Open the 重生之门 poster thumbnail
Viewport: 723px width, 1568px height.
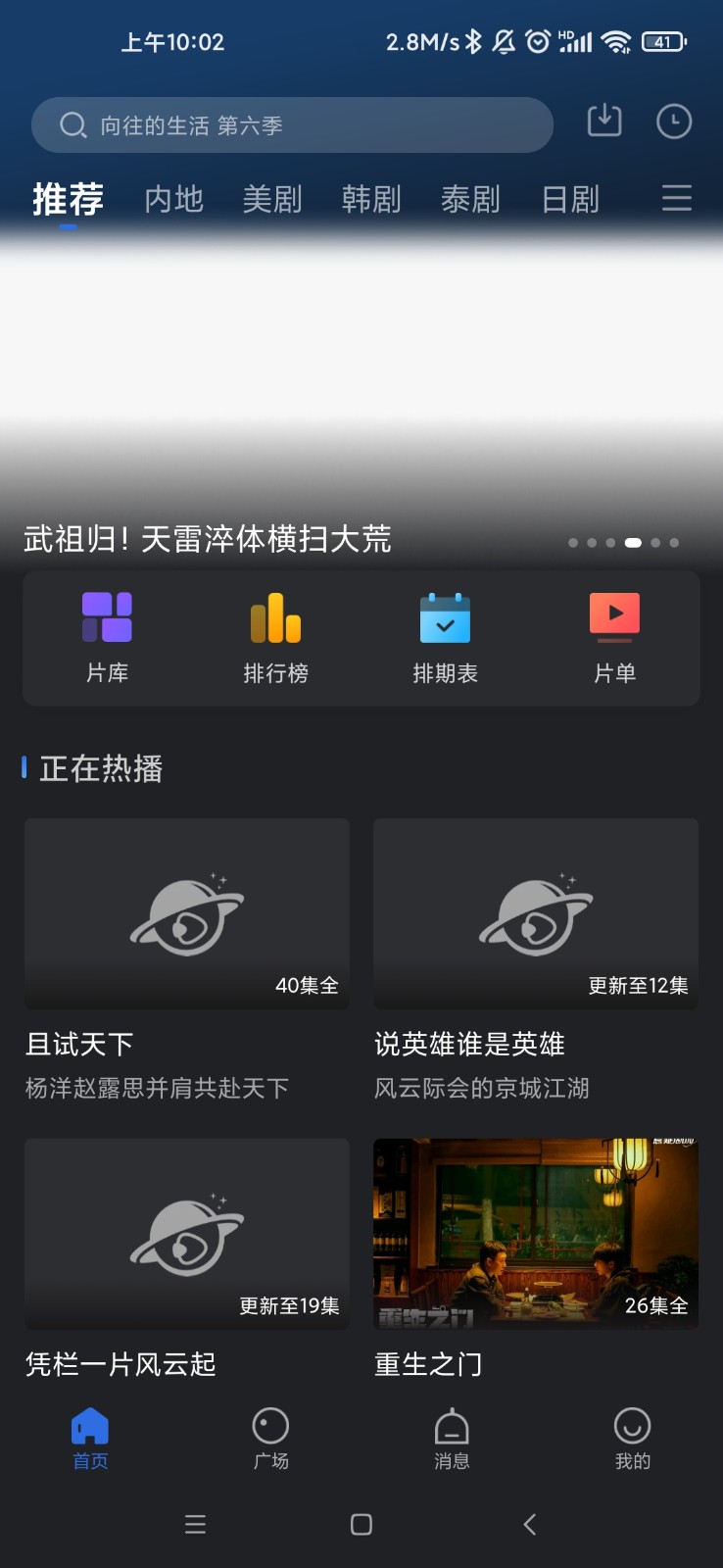[x=535, y=1234]
